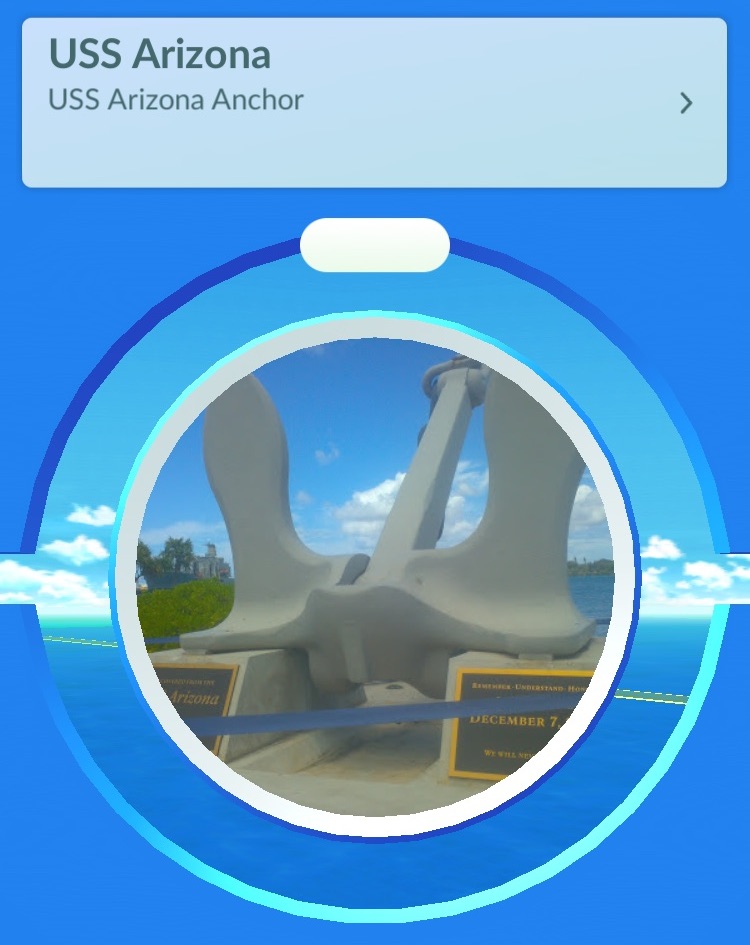Open USS Arizona Anchor details card
The height and width of the screenshot is (945, 750).
374,102
